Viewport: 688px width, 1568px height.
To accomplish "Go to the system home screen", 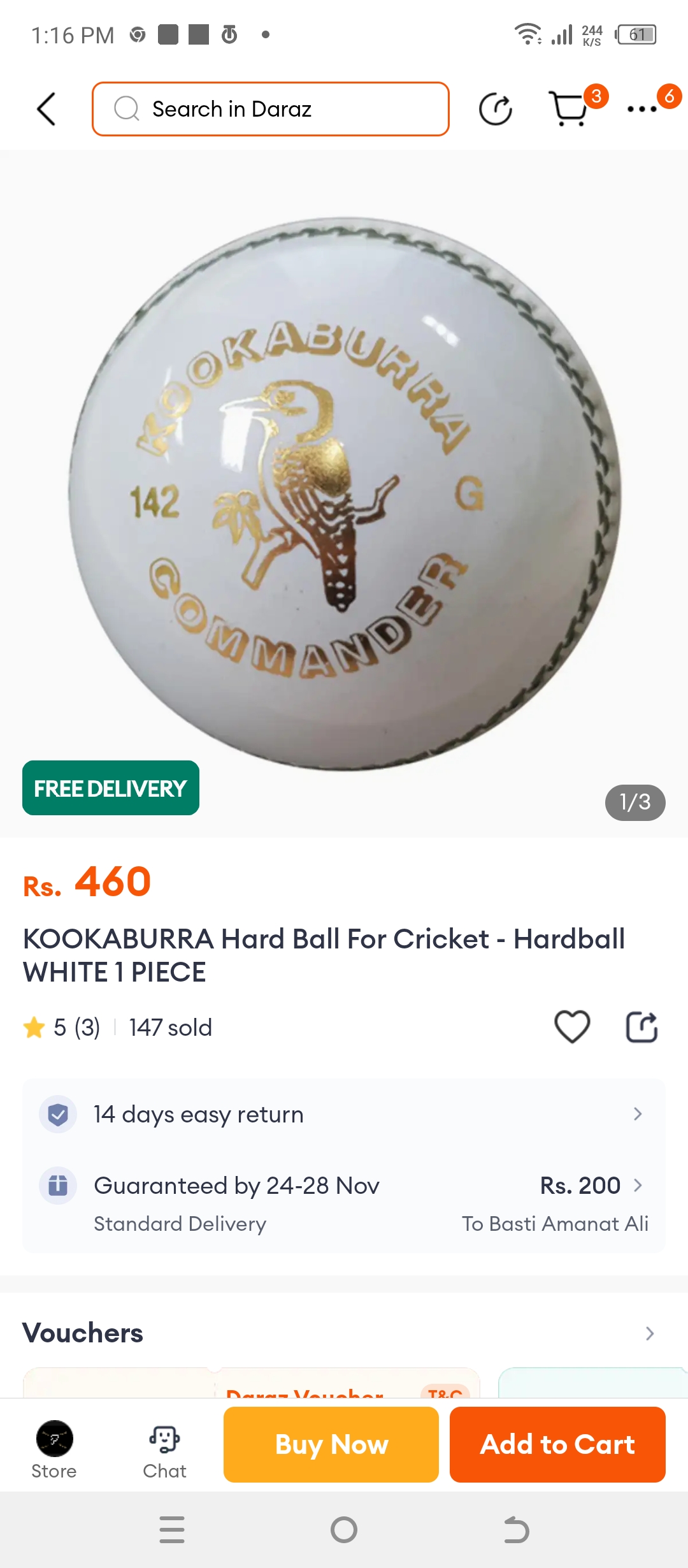I will [344, 1530].
